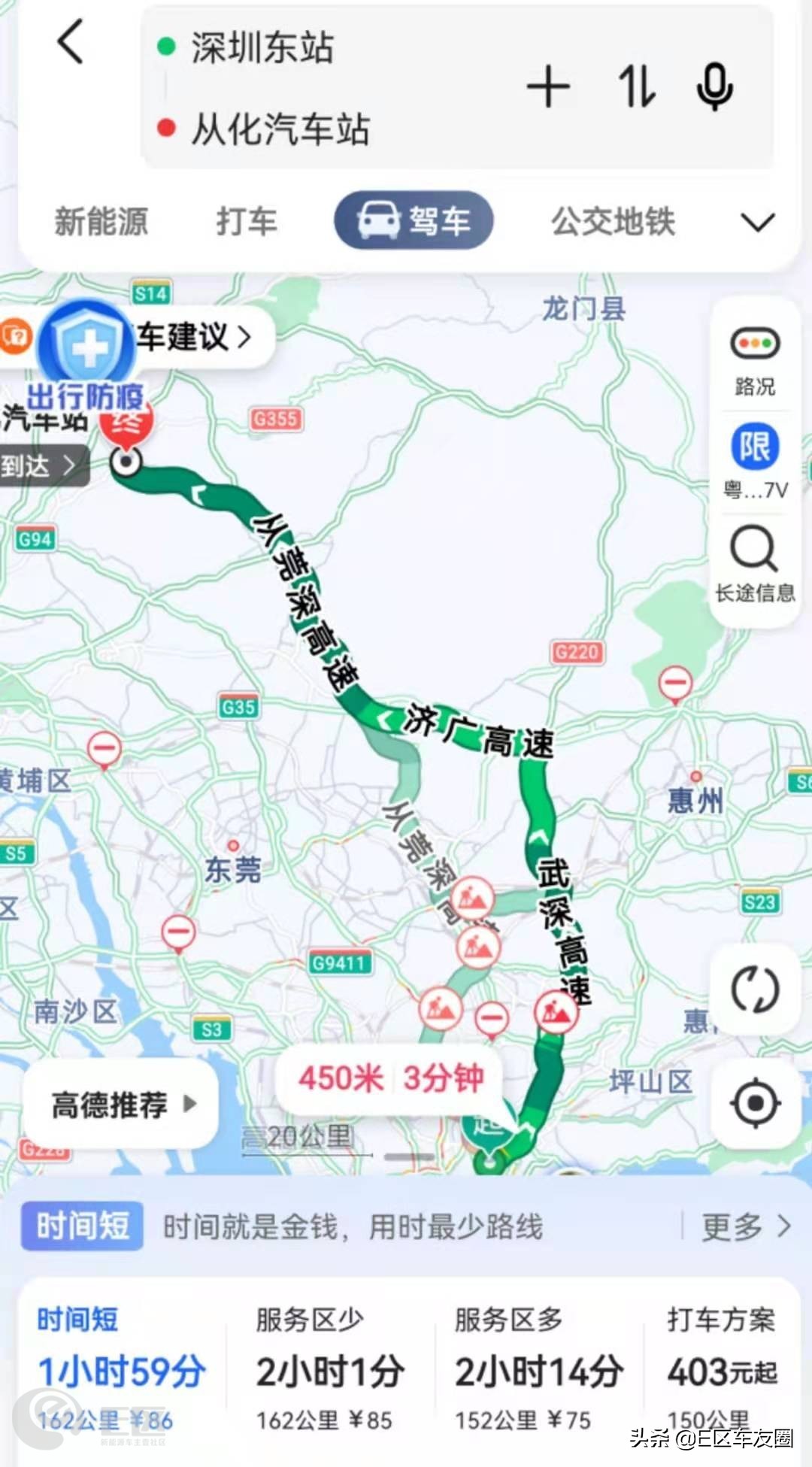The height and width of the screenshot is (1467, 812).
Task: Expand the 高德推荐 route panel
Action: pos(120,1104)
